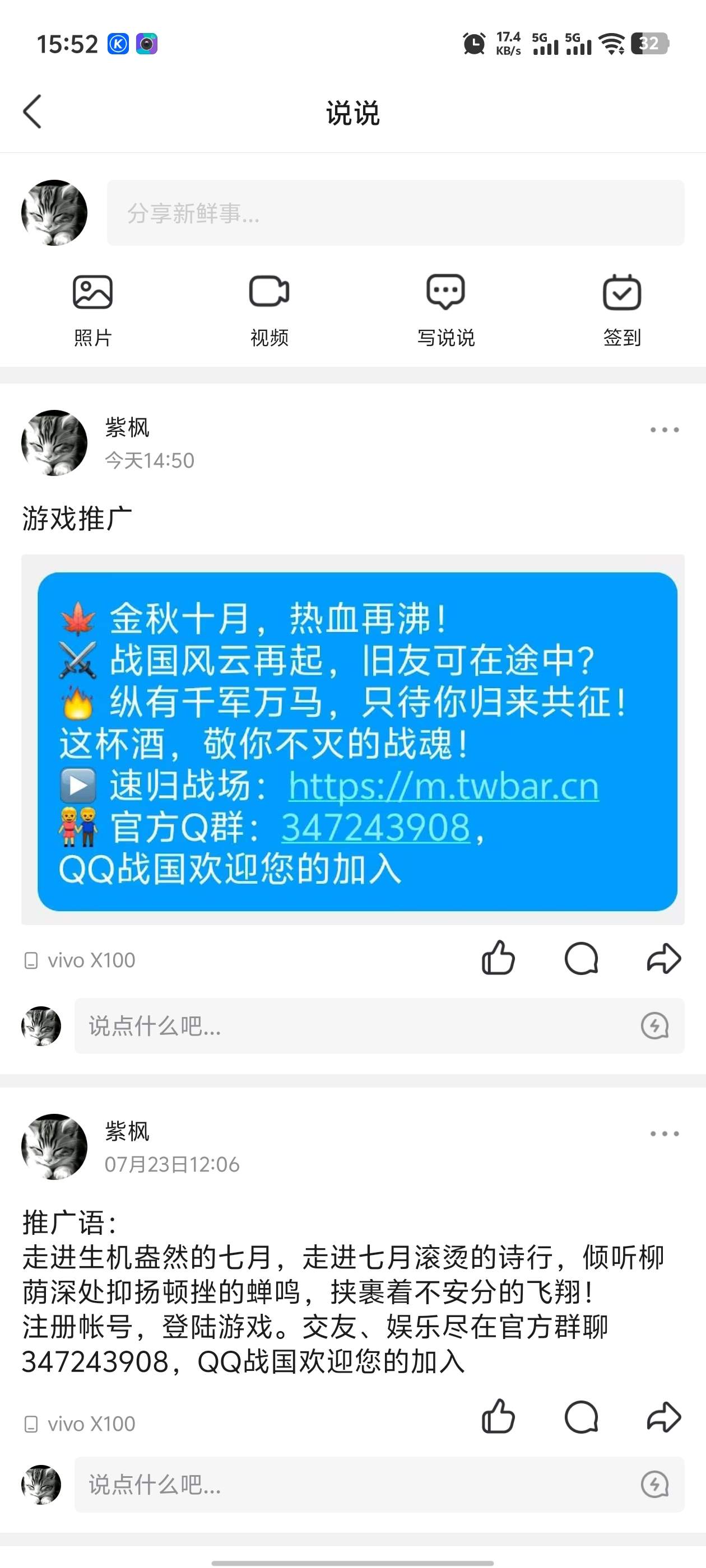Tap the 签到 check-in button
This screenshot has width=706, height=1568.
coord(622,310)
